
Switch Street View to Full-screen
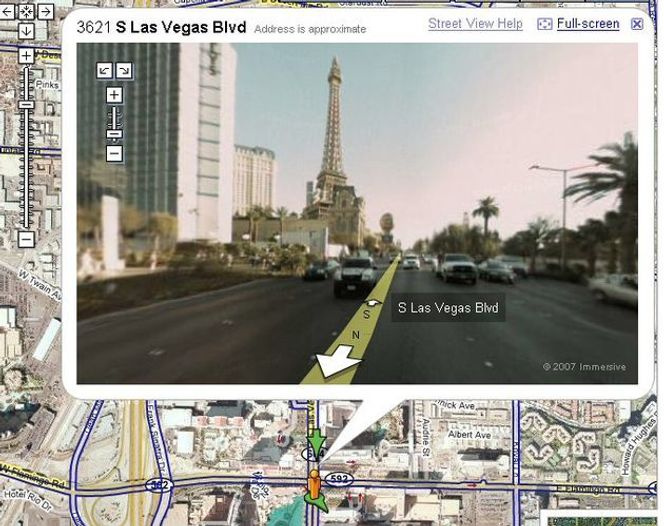point(588,23)
